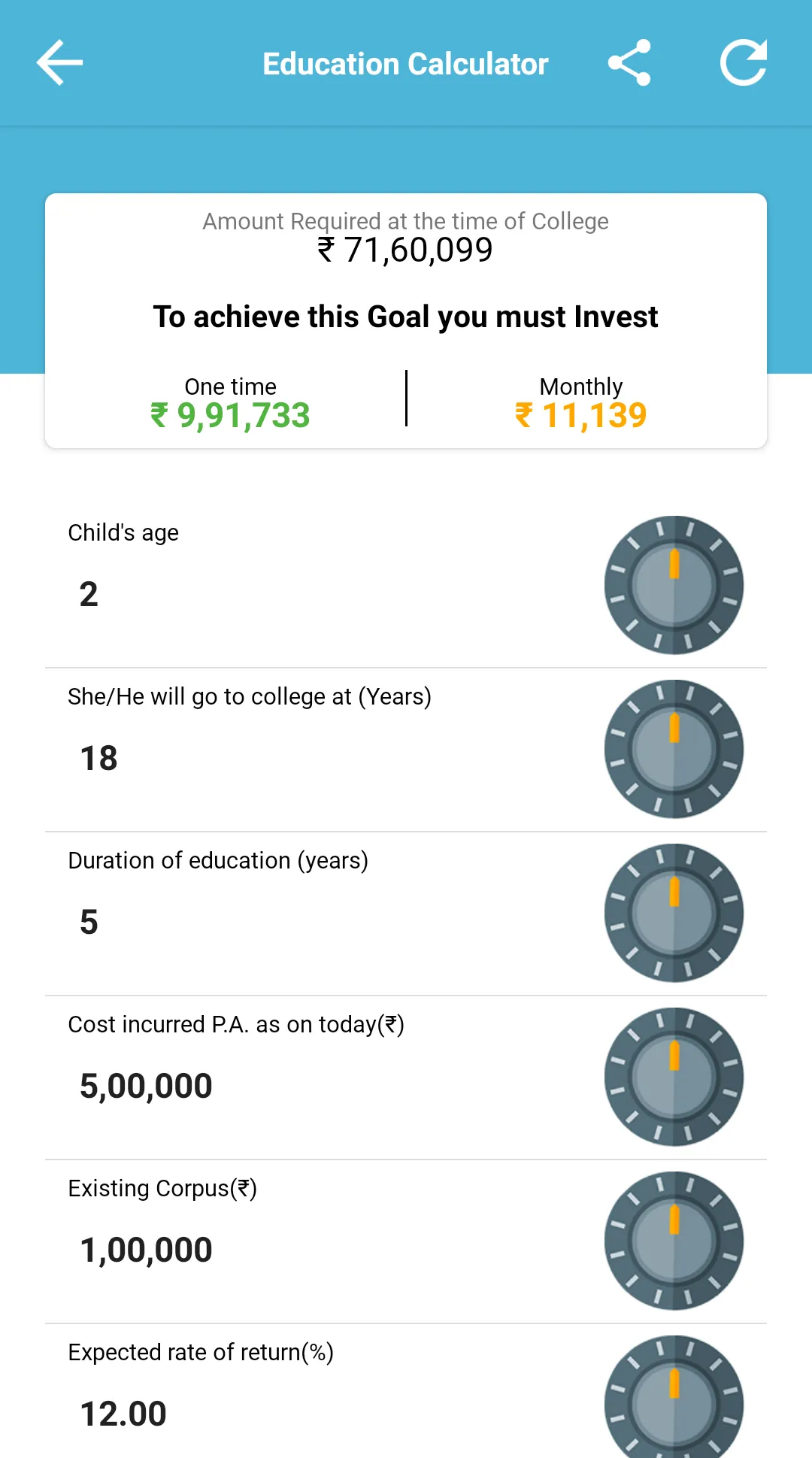Tap the return rate value 12.00
The image size is (812, 1458).
click(x=123, y=1413)
